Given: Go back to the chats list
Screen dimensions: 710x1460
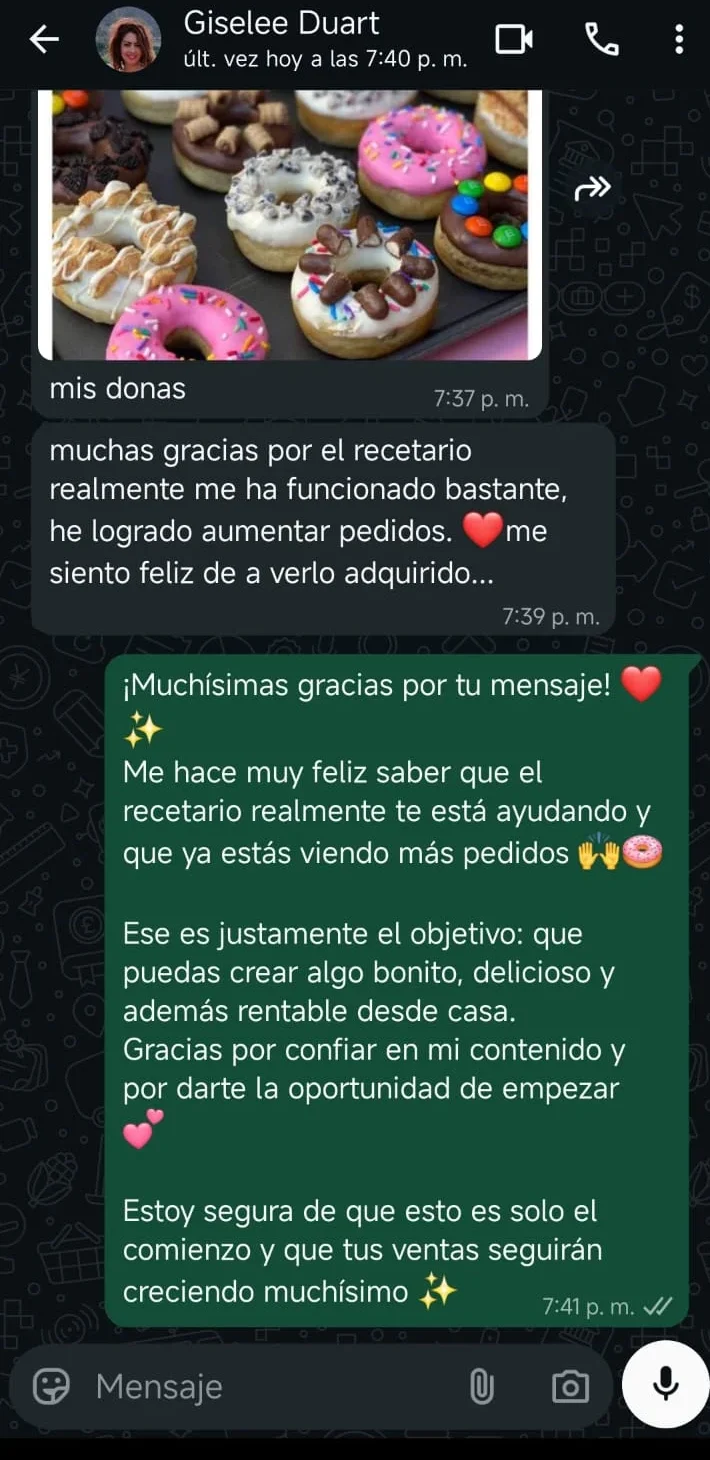Looking at the screenshot, I should (44, 40).
